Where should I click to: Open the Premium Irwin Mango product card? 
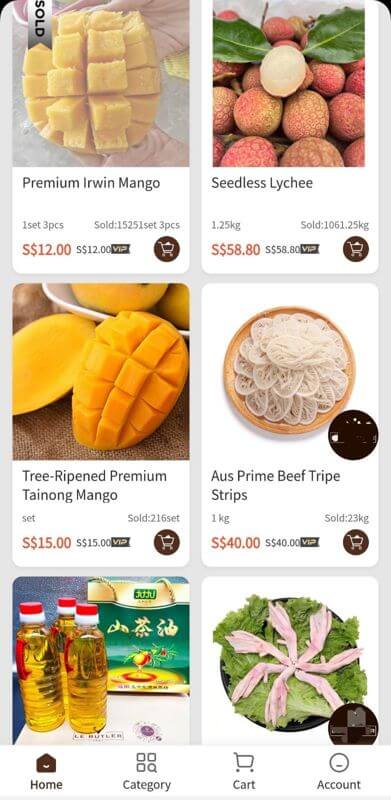coord(101,136)
